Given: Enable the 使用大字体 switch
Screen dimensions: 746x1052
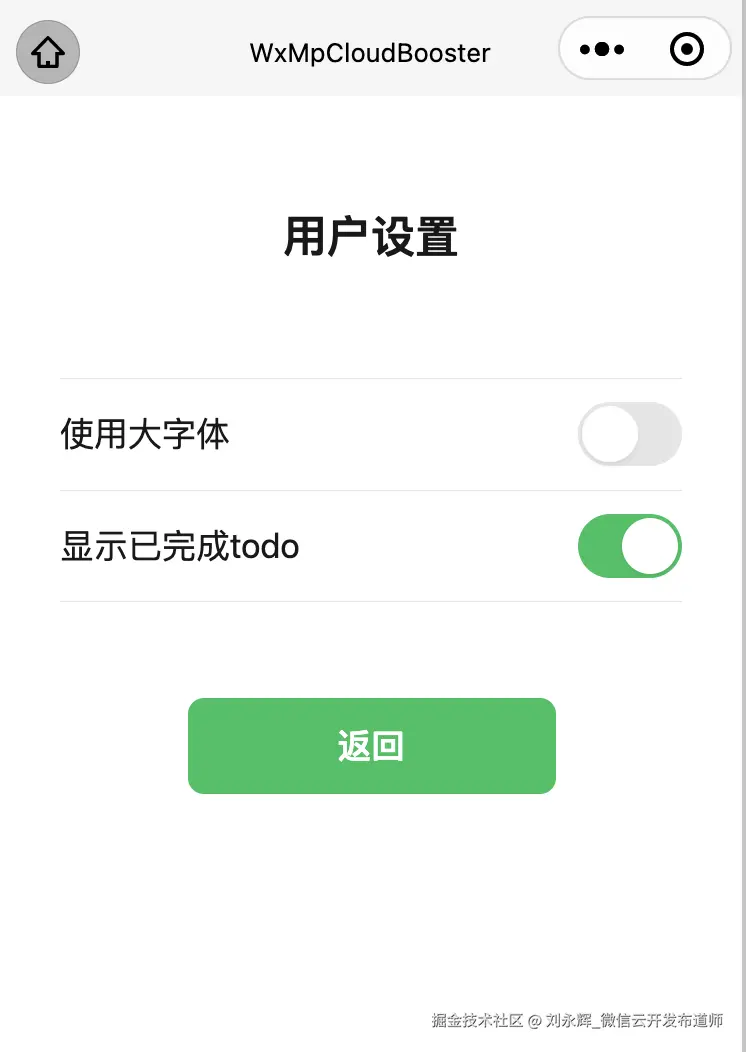Looking at the screenshot, I should coord(629,434).
